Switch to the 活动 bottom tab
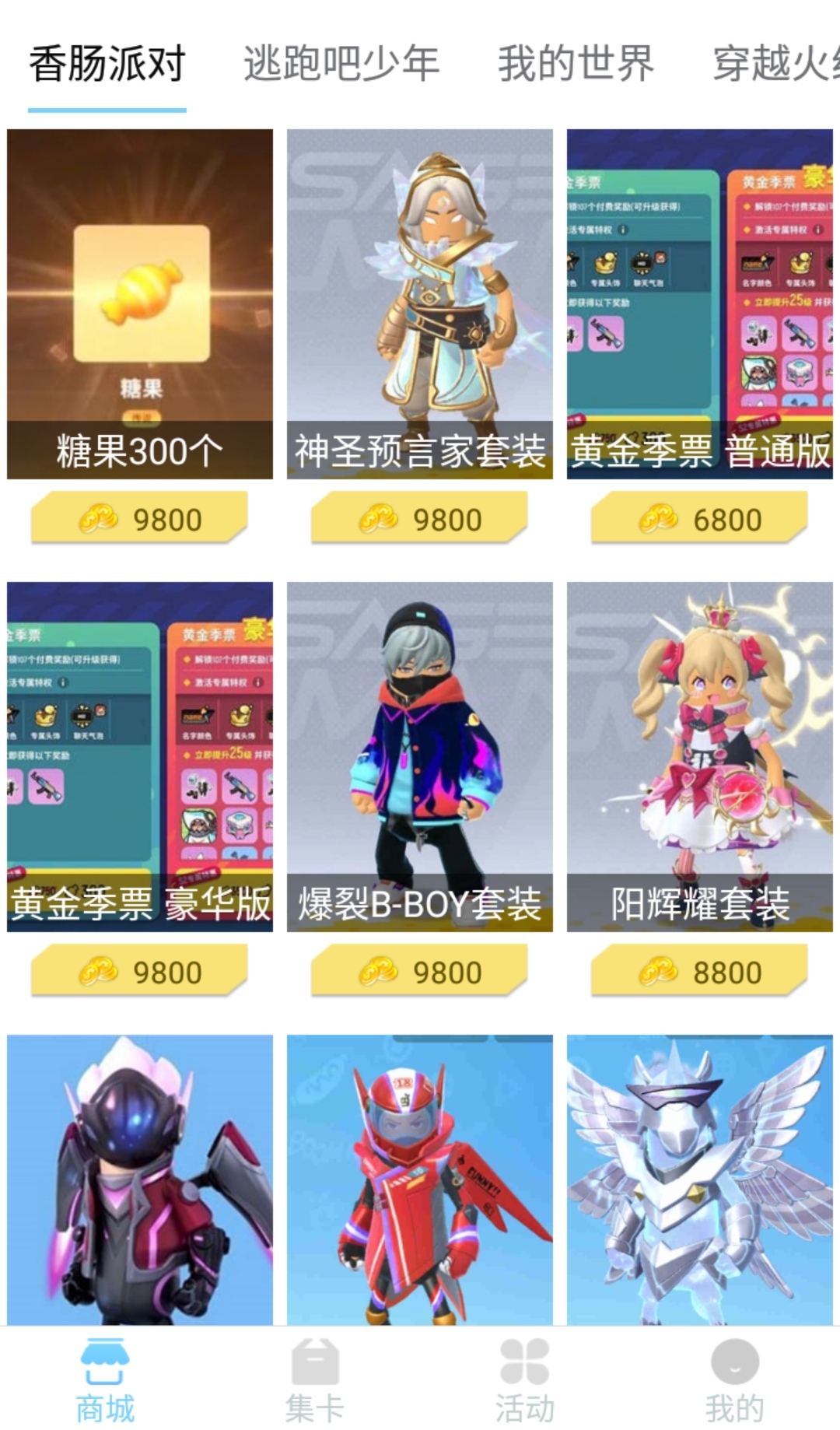 point(525,1381)
